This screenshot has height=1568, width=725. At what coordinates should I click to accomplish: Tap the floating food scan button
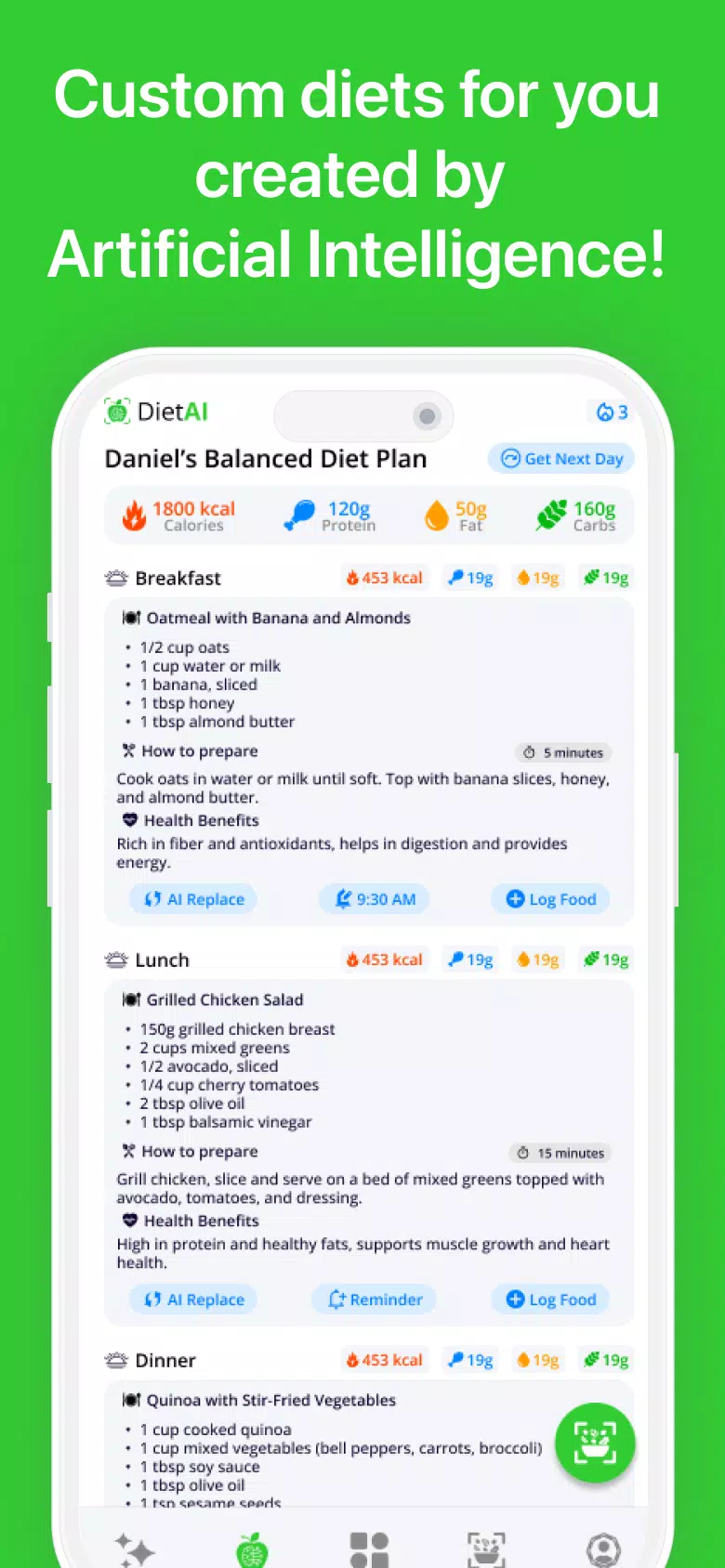click(595, 1442)
